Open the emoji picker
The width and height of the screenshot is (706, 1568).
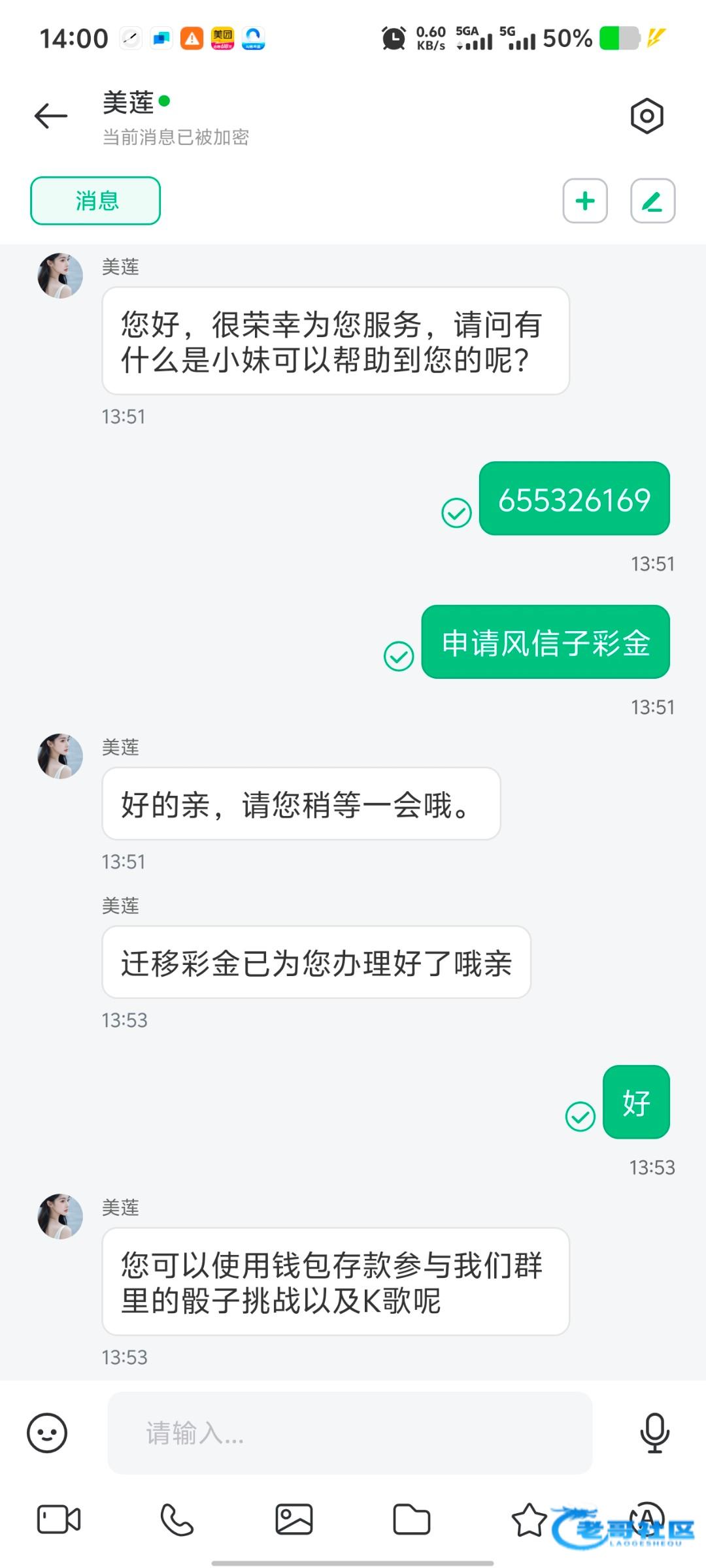pyautogui.click(x=47, y=1433)
